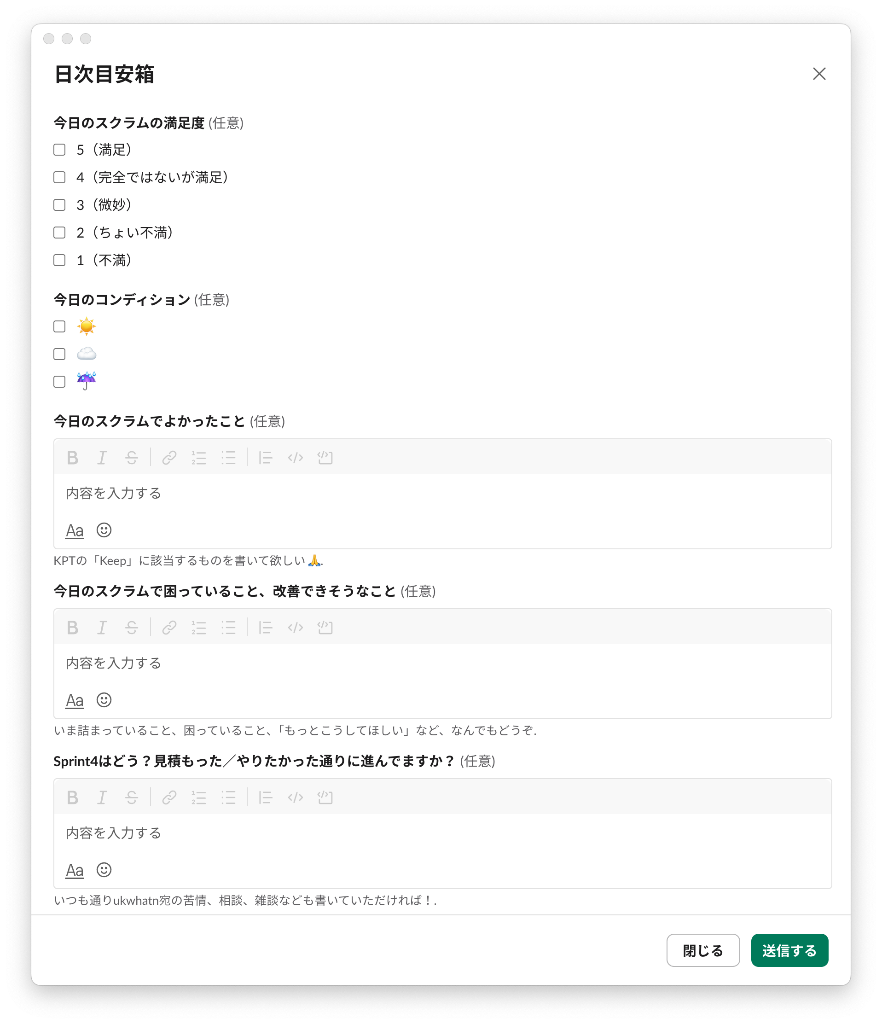Image resolution: width=882 pixels, height=1024 pixels.
Task: Check the 5（満足）satisfaction option
Action: tap(59, 149)
